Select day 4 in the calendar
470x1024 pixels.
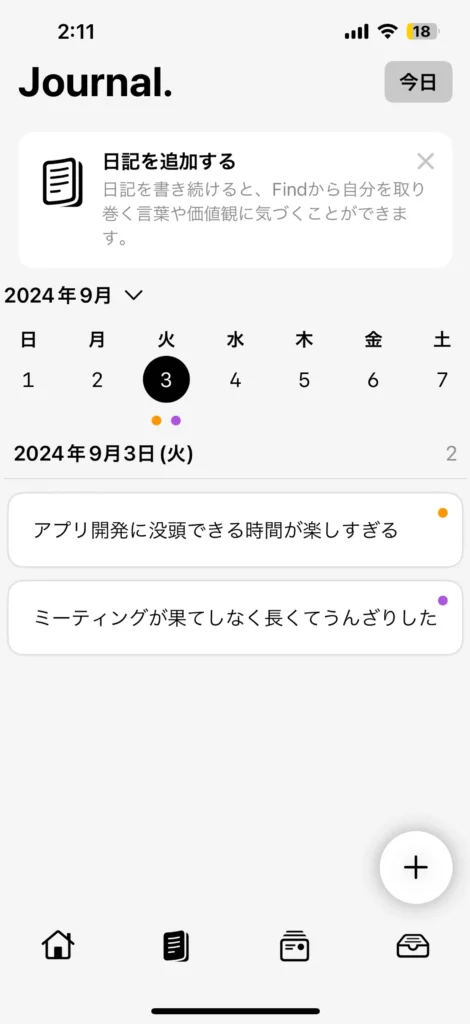(x=235, y=380)
